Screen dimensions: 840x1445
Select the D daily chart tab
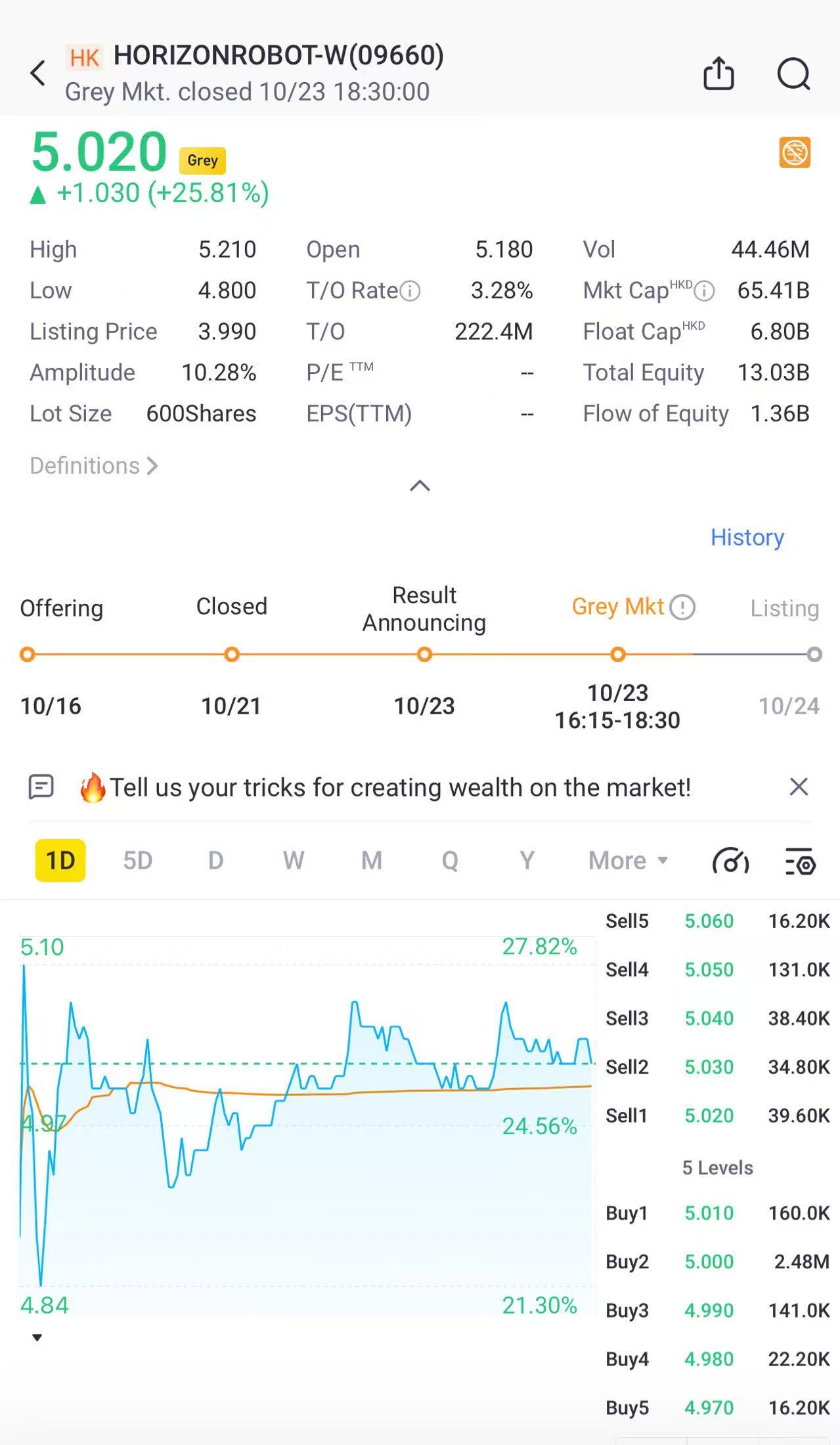click(215, 860)
